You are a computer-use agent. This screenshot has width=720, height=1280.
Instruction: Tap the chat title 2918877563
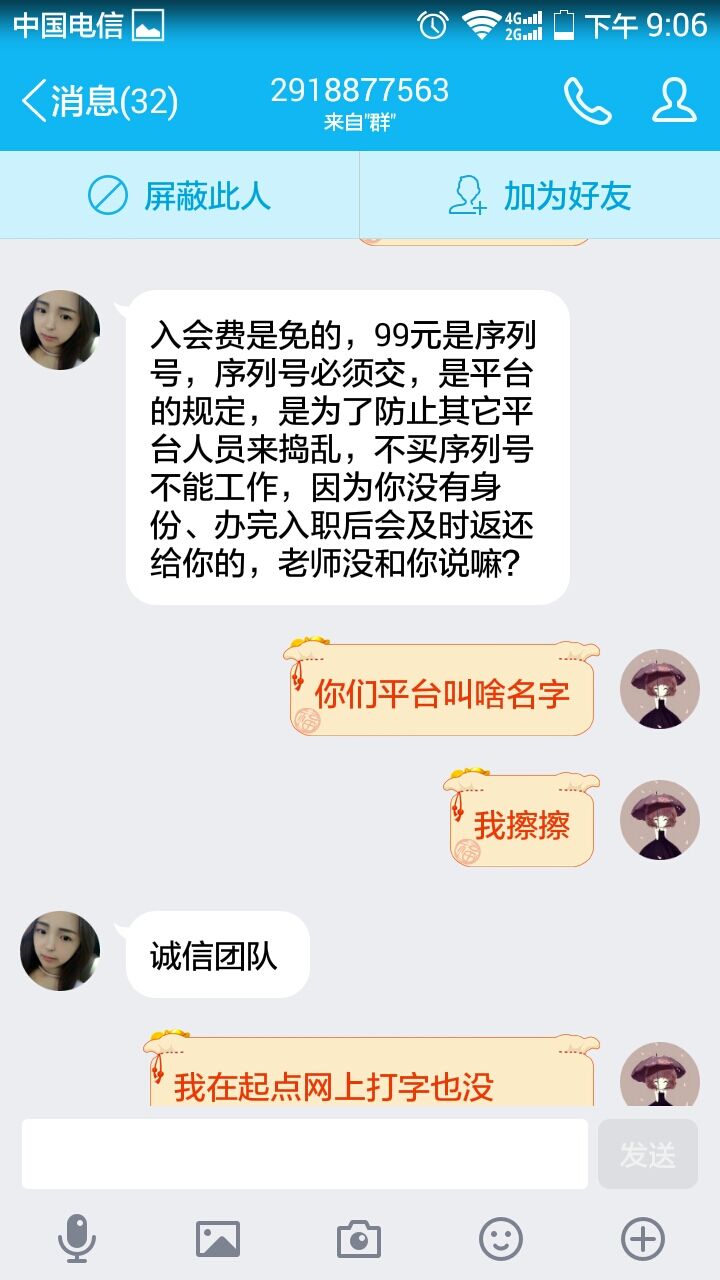(359, 90)
